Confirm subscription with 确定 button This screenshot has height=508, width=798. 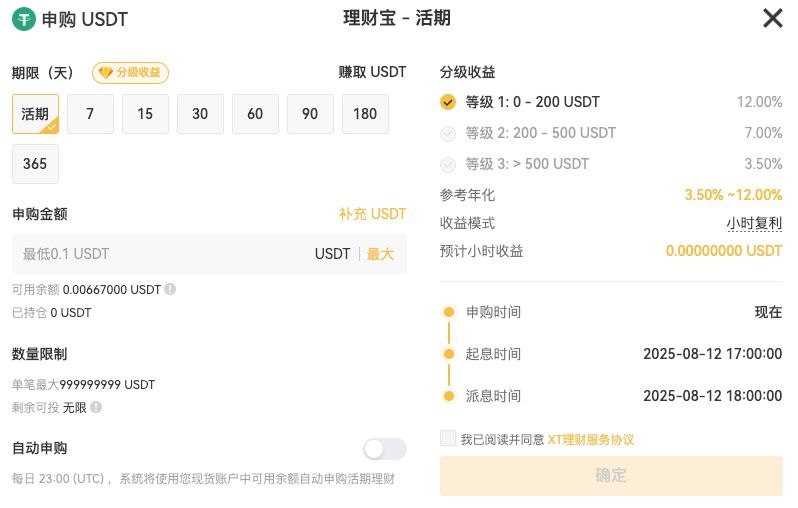[x=611, y=476]
